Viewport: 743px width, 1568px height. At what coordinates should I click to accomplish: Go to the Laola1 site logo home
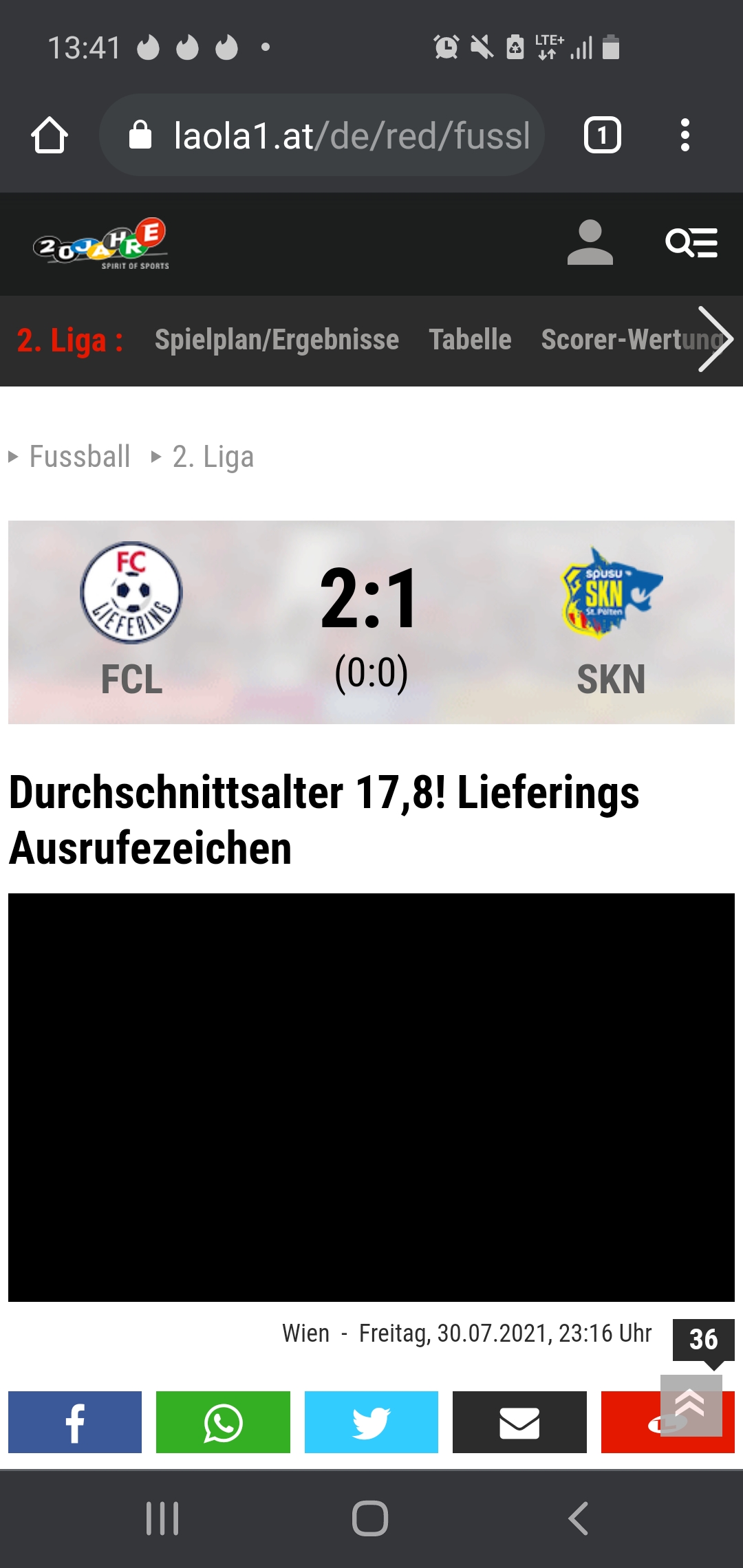point(101,243)
